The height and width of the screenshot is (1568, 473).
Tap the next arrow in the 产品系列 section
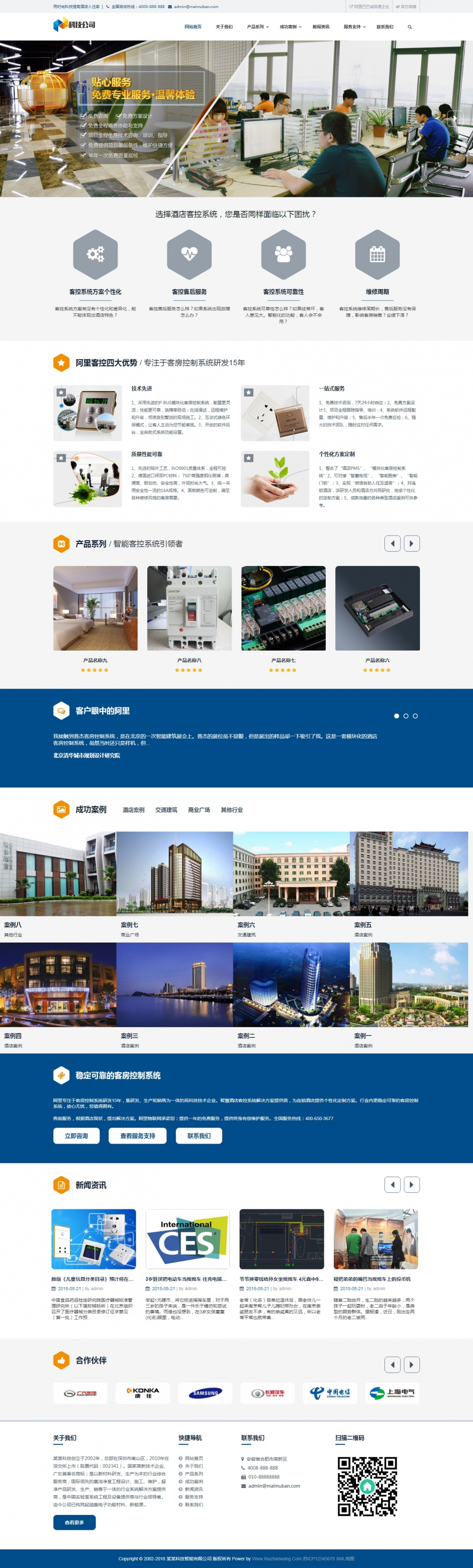[411, 544]
